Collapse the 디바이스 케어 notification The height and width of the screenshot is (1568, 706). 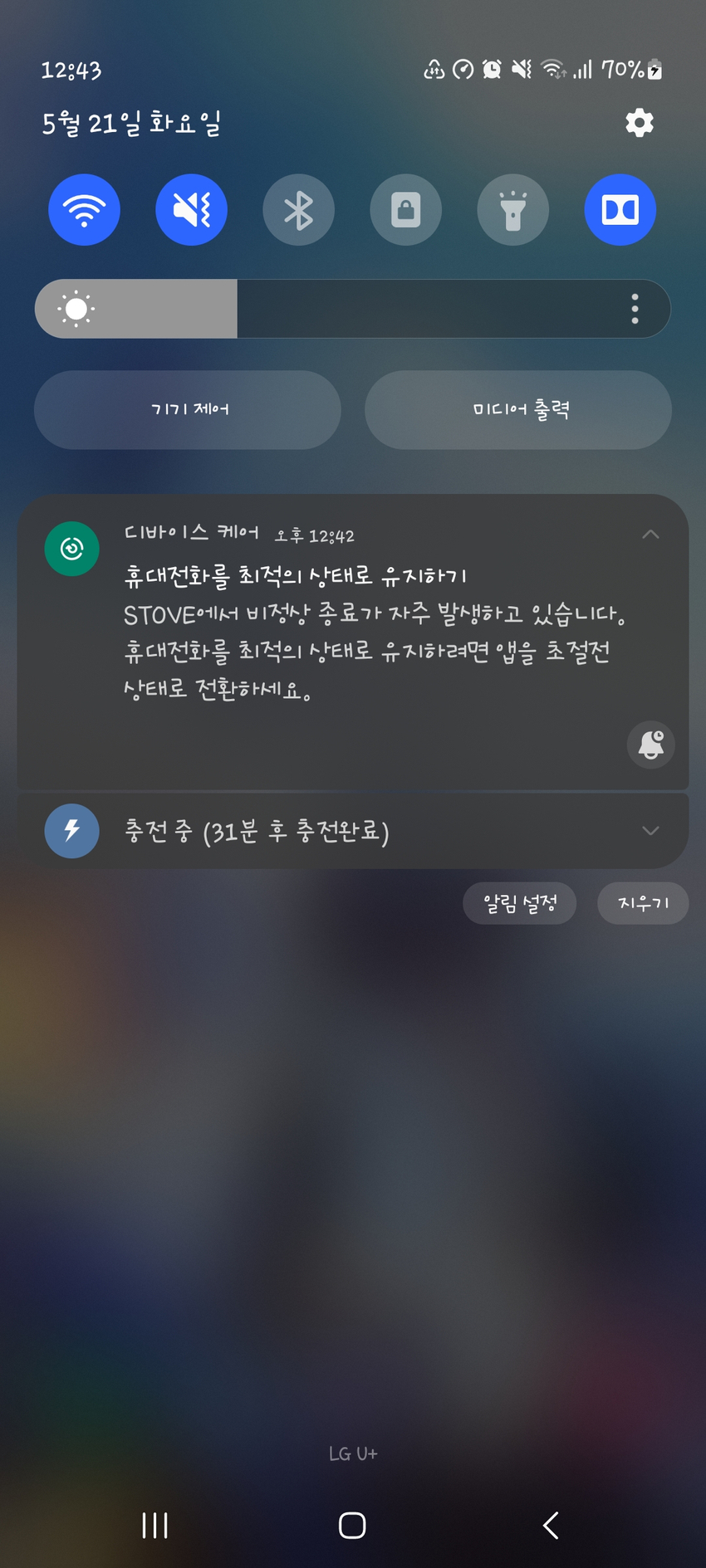[650, 535]
